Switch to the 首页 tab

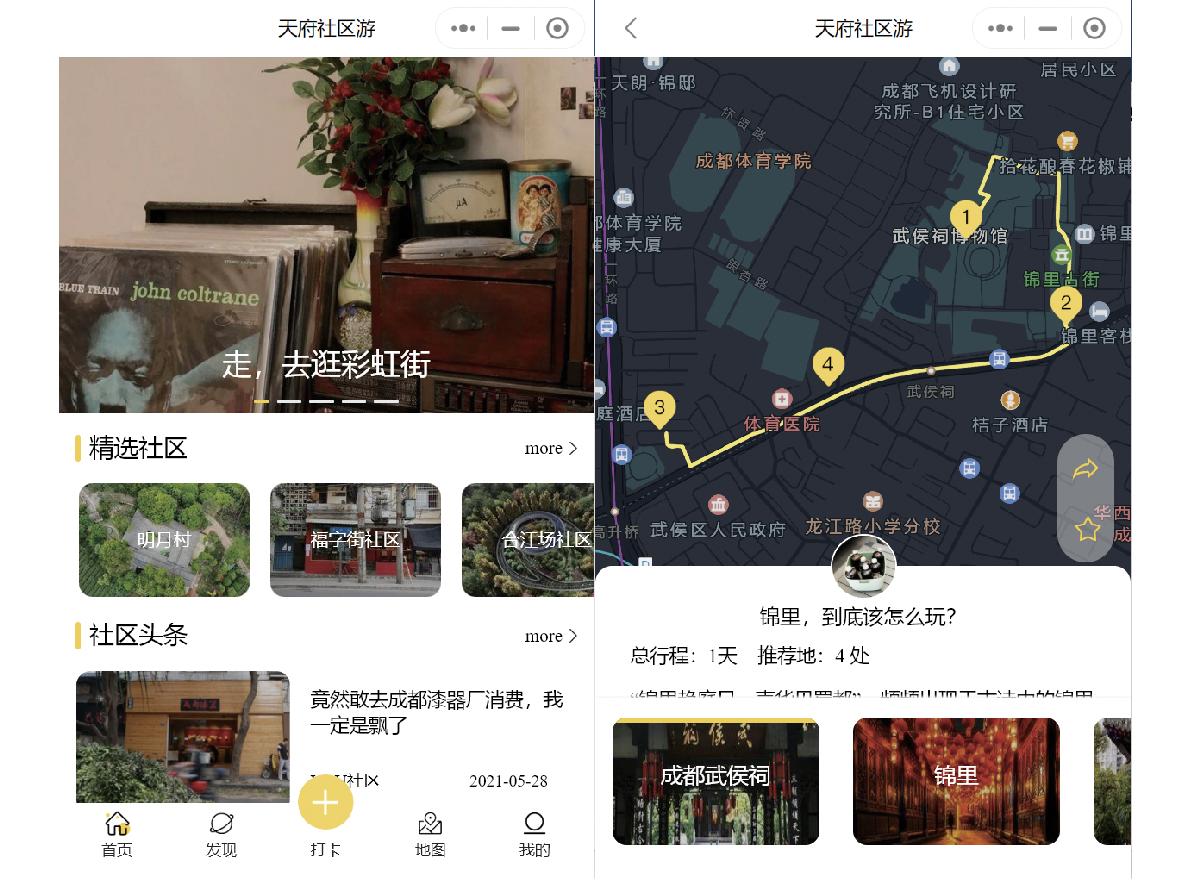point(117,835)
